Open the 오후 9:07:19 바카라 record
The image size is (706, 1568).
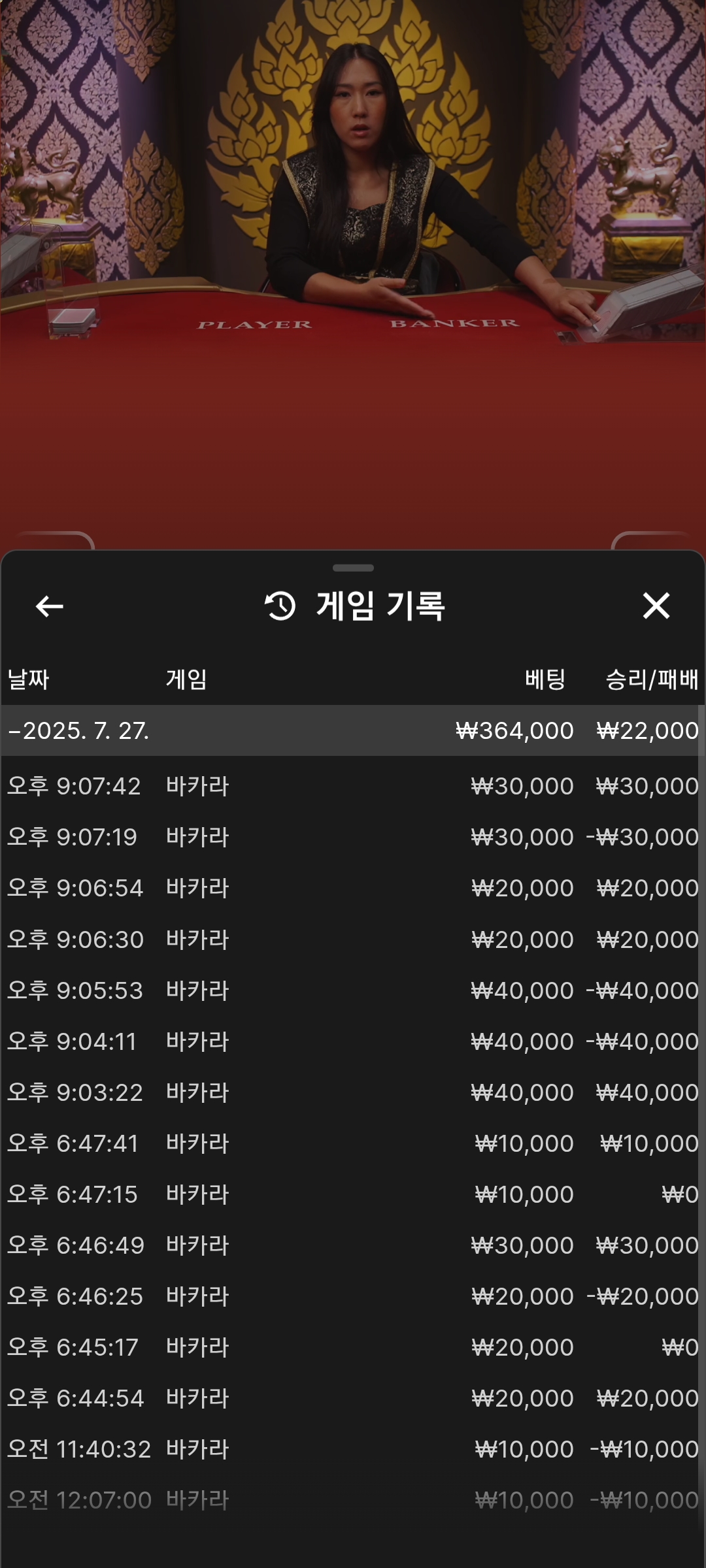(x=353, y=837)
